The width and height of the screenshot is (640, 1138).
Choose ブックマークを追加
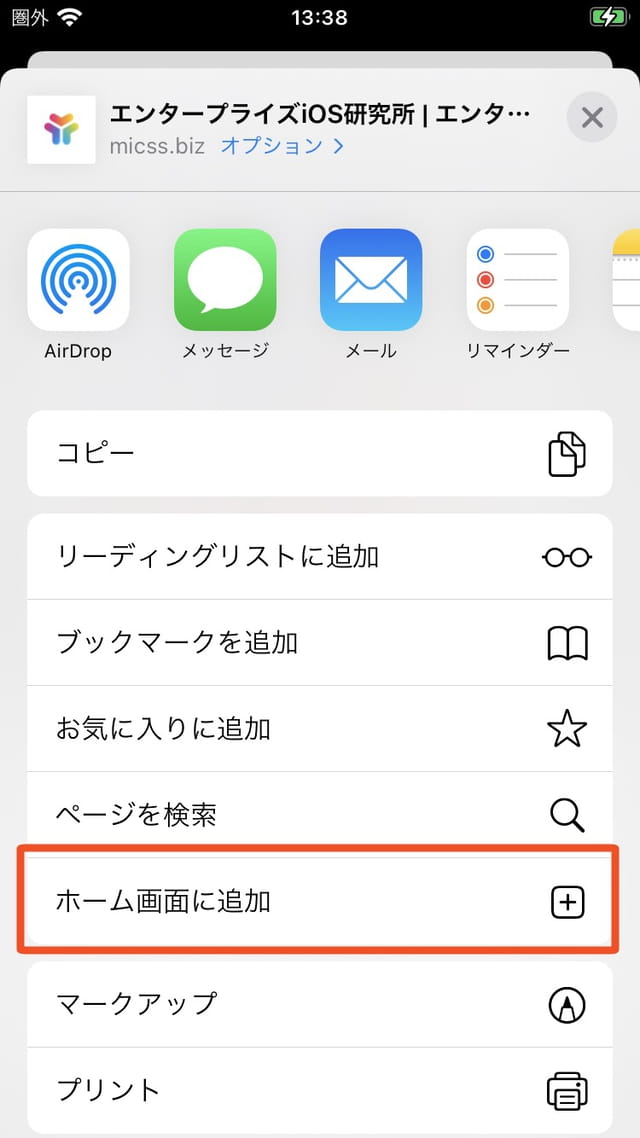(319, 642)
